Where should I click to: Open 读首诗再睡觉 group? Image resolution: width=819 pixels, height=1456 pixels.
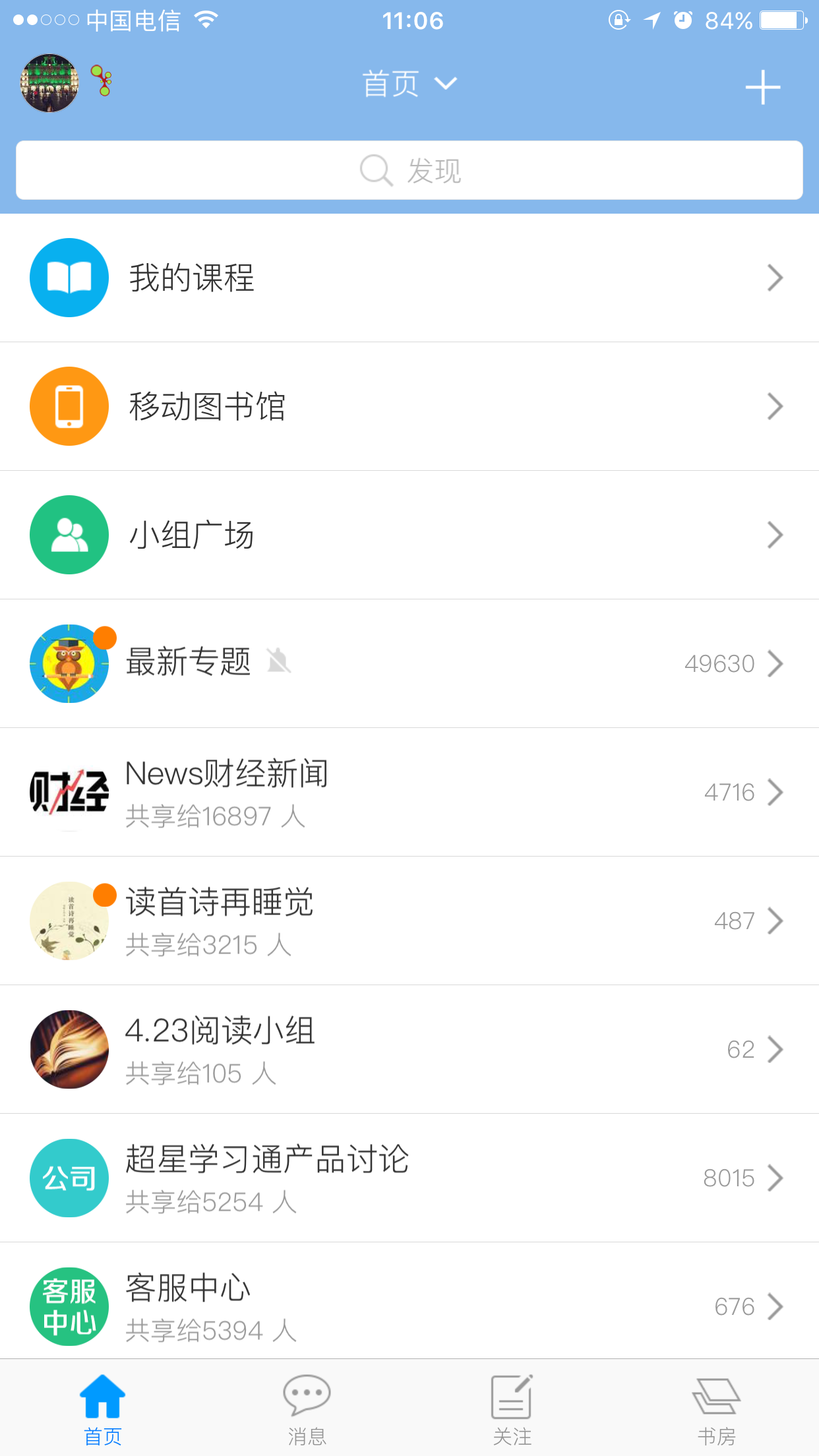pyautogui.click(x=409, y=921)
